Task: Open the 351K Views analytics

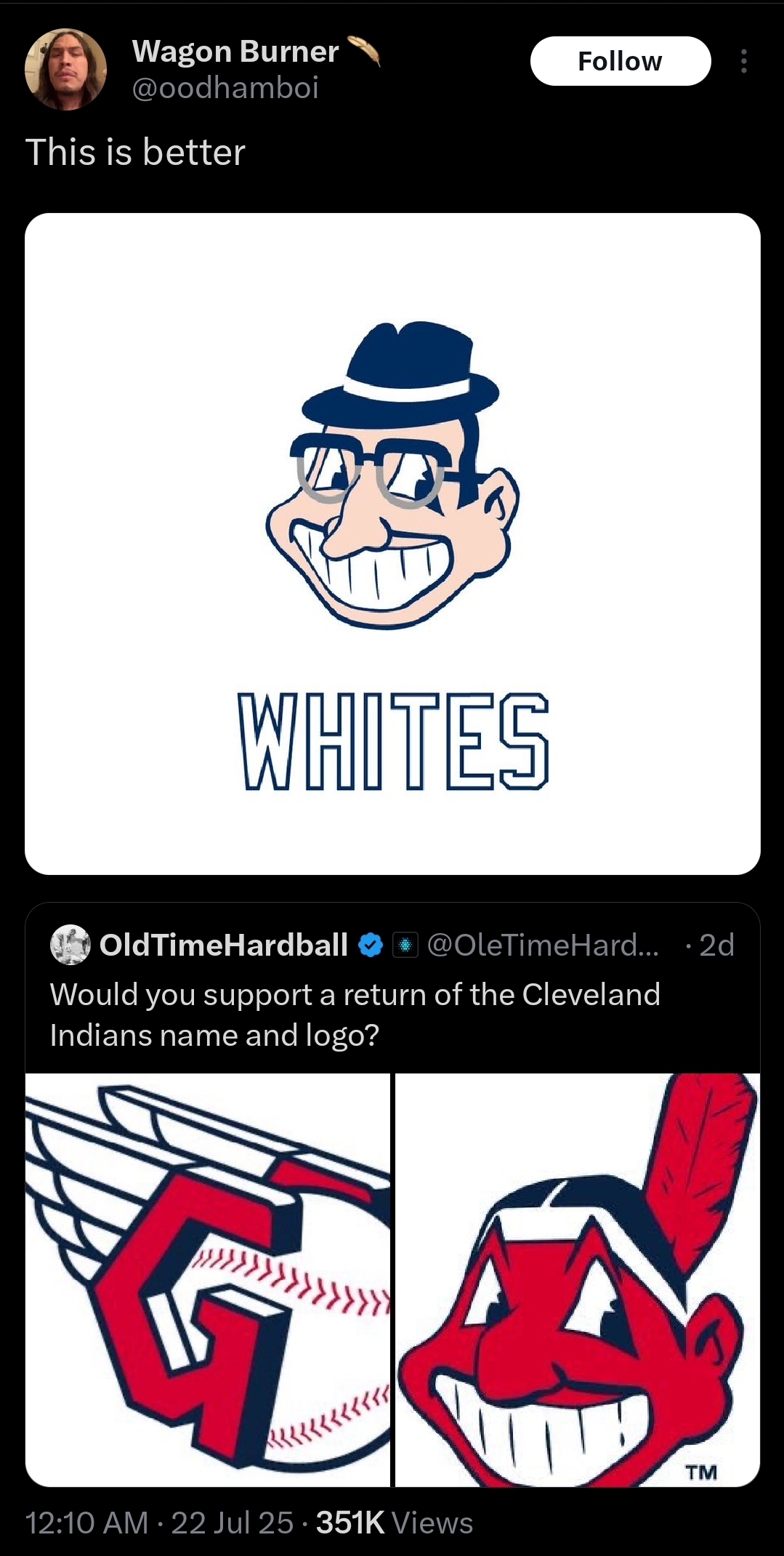Action: click(x=395, y=1523)
